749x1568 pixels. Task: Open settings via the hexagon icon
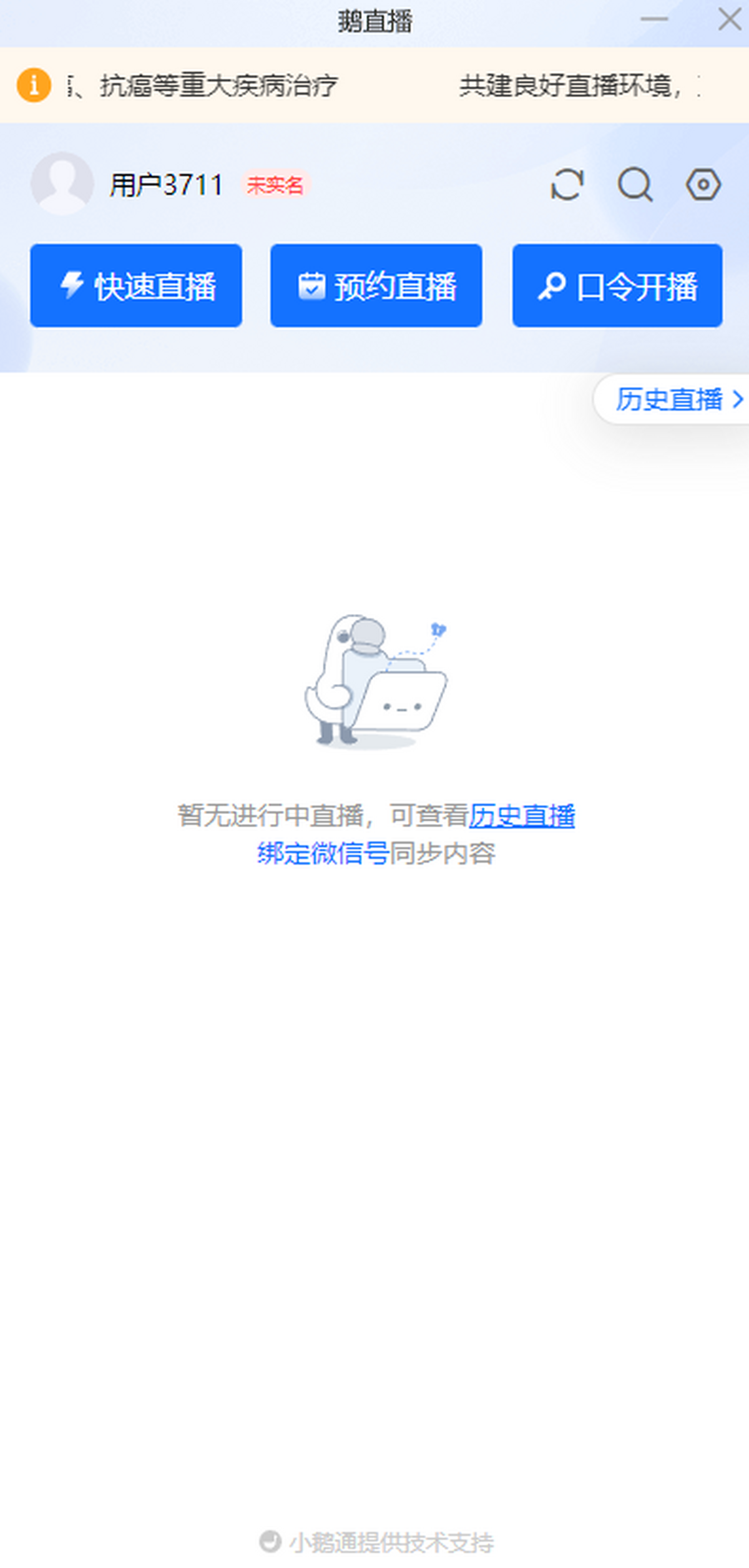coord(703,185)
